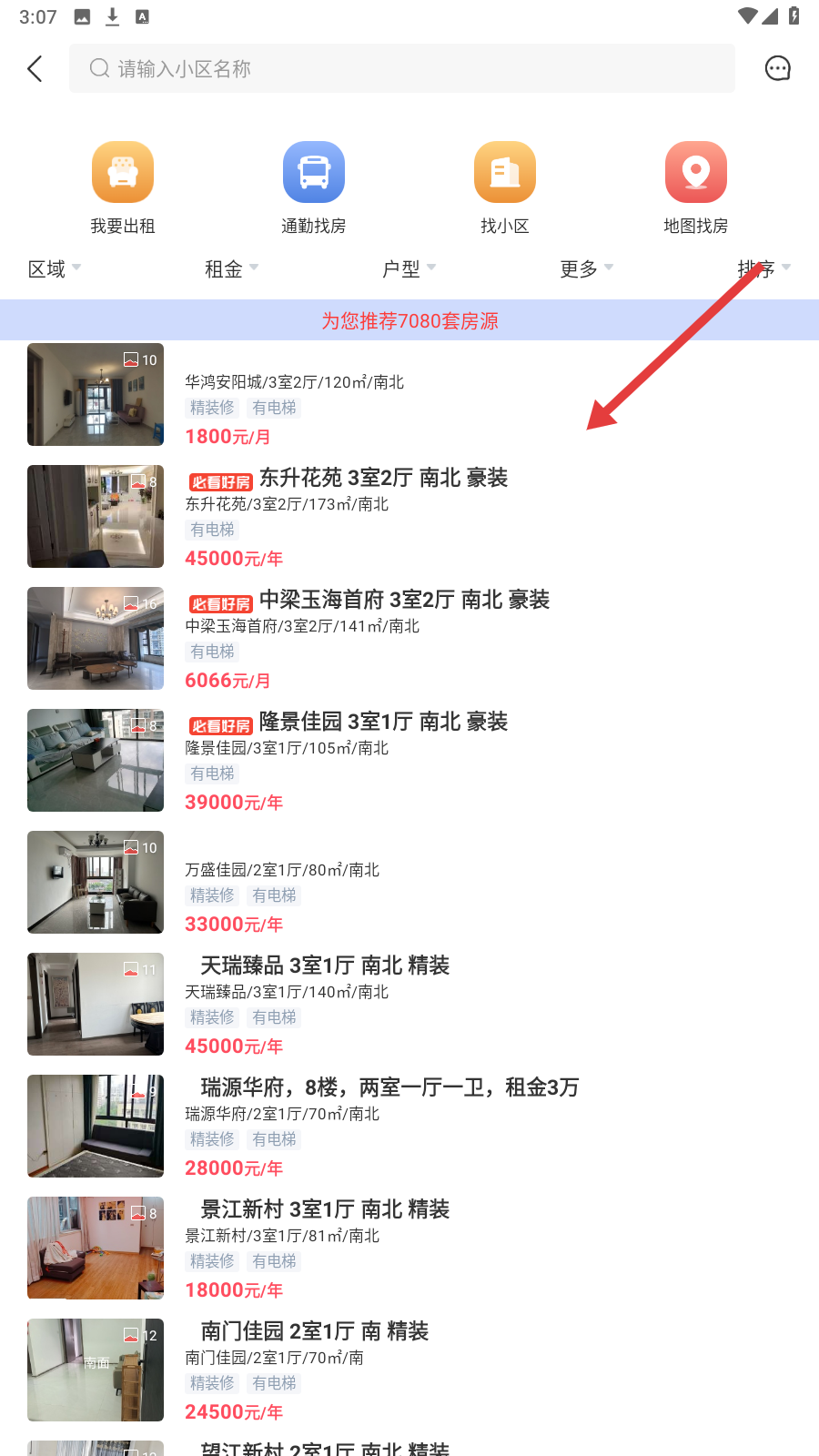This screenshot has width=819, height=1456.
Task: Open 找小区 shortcut
Action: [505, 187]
